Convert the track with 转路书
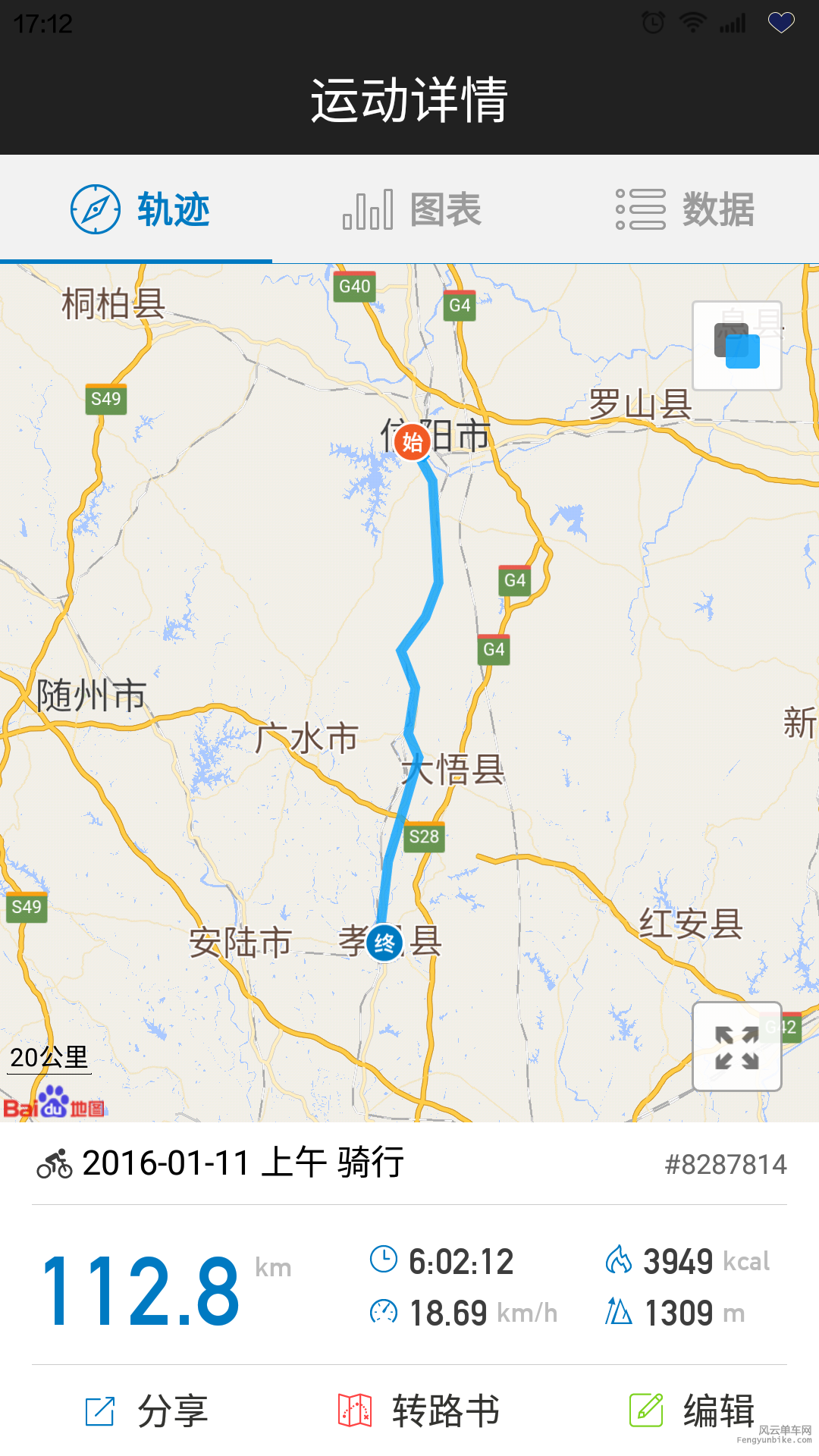819x1456 pixels. coord(419,1411)
